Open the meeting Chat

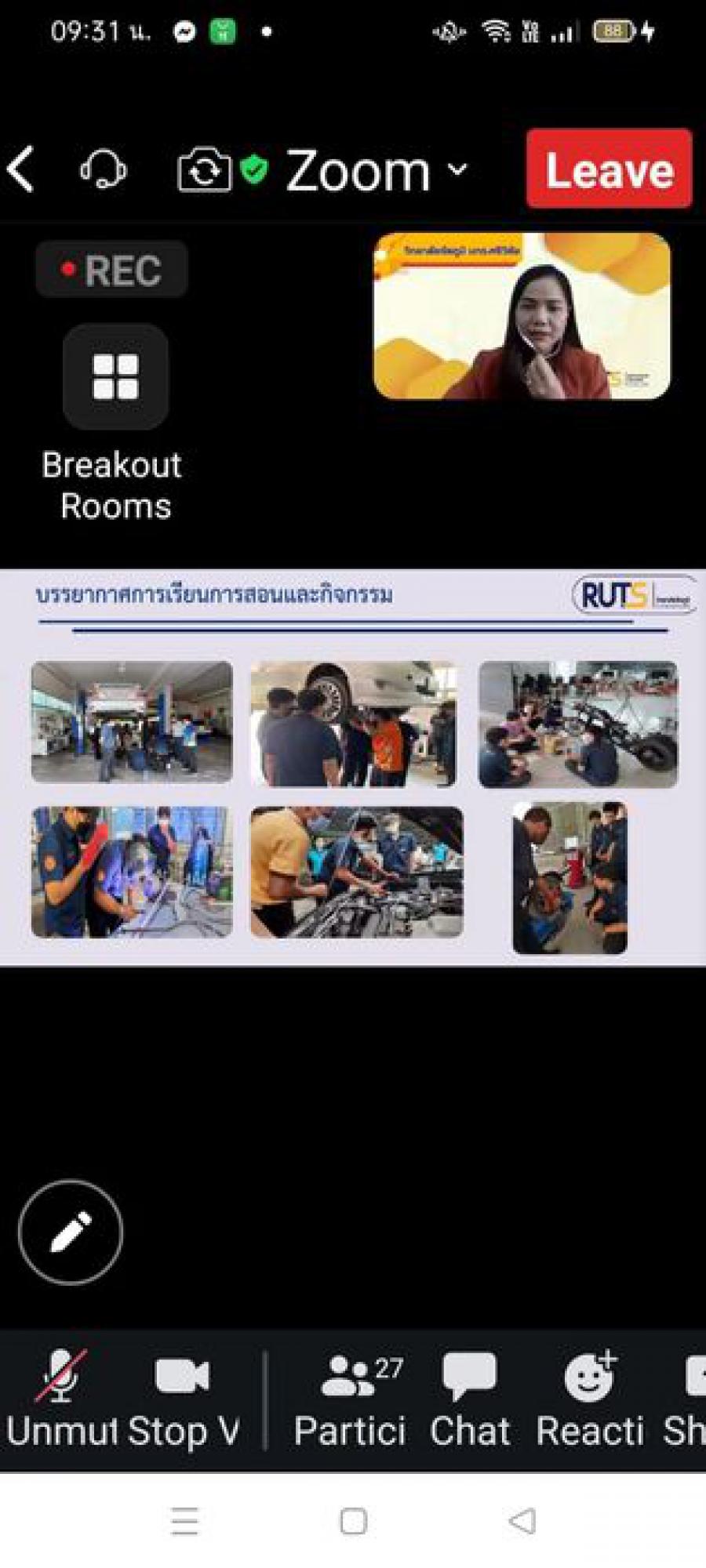[x=469, y=1399]
